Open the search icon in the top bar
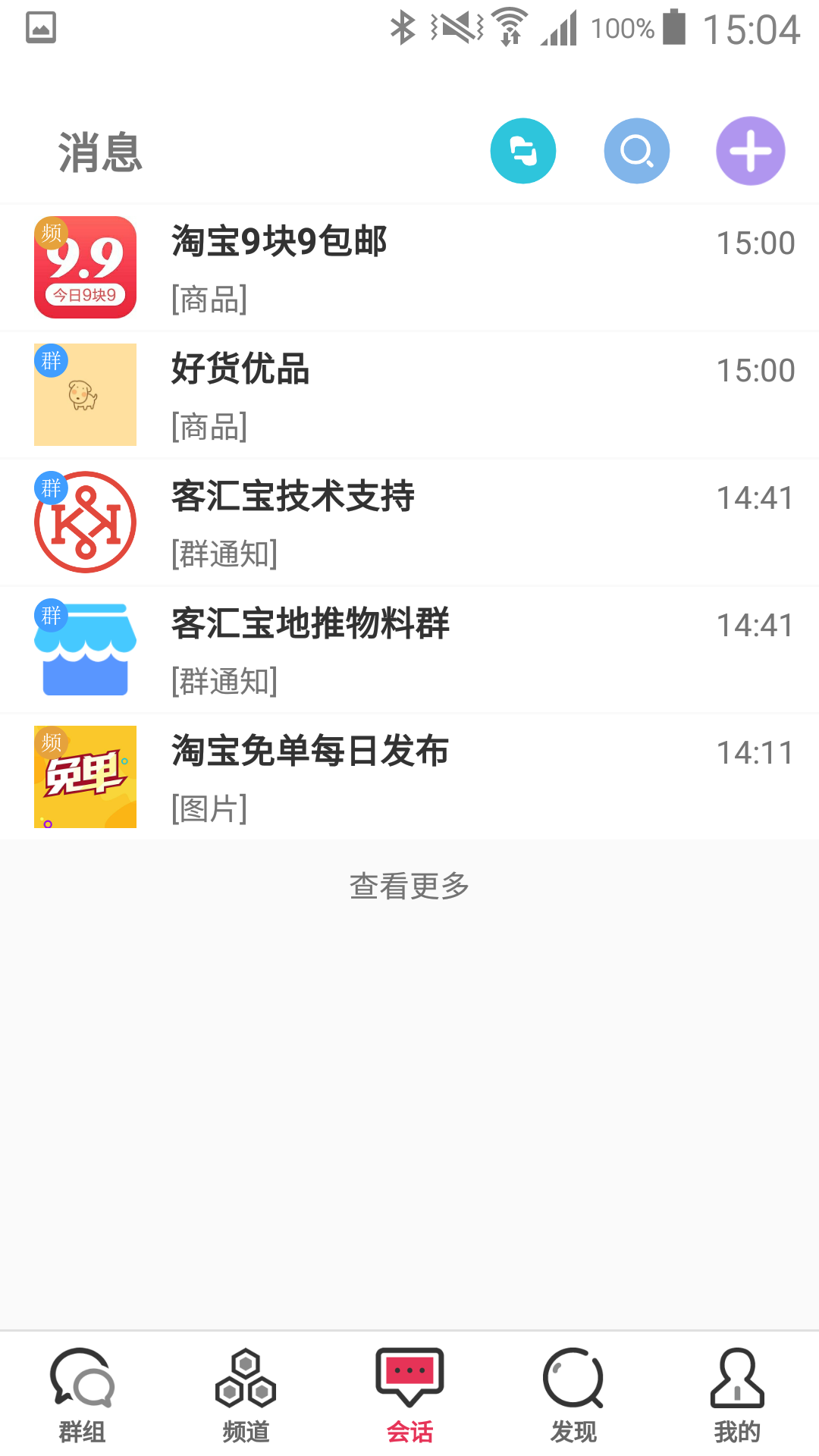Viewport: 819px width, 1456px height. [x=636, y=150]
